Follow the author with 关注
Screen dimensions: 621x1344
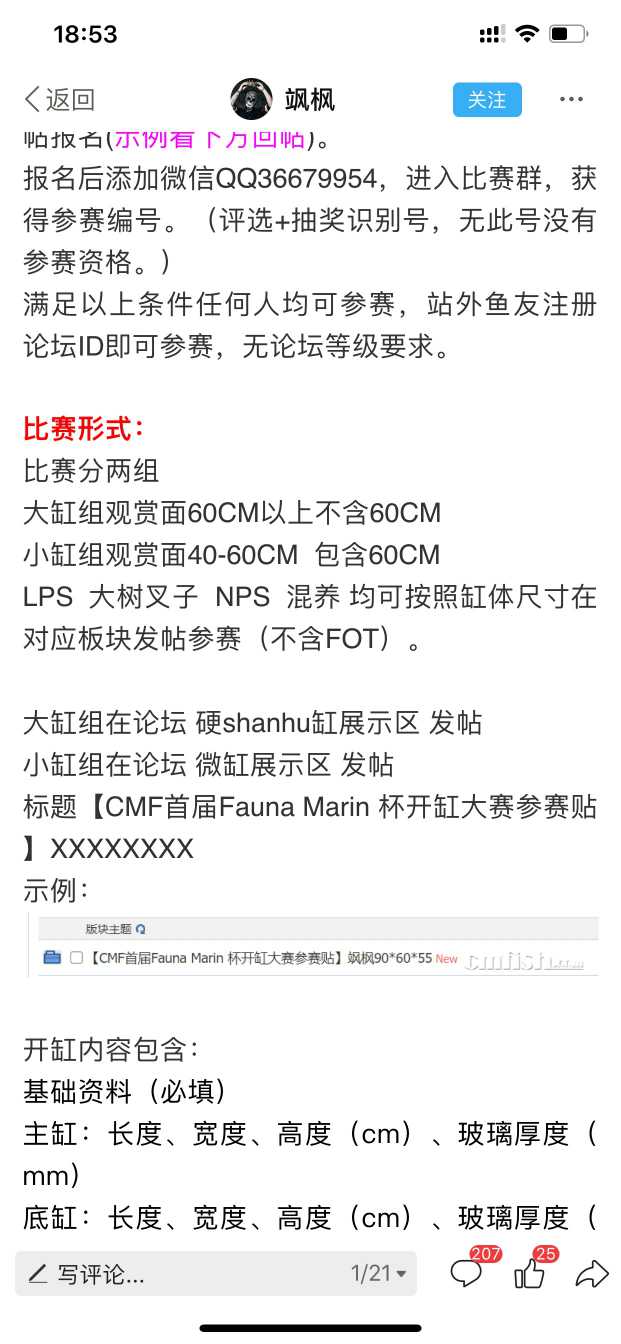pyautogui.click(x=487, y=99)
